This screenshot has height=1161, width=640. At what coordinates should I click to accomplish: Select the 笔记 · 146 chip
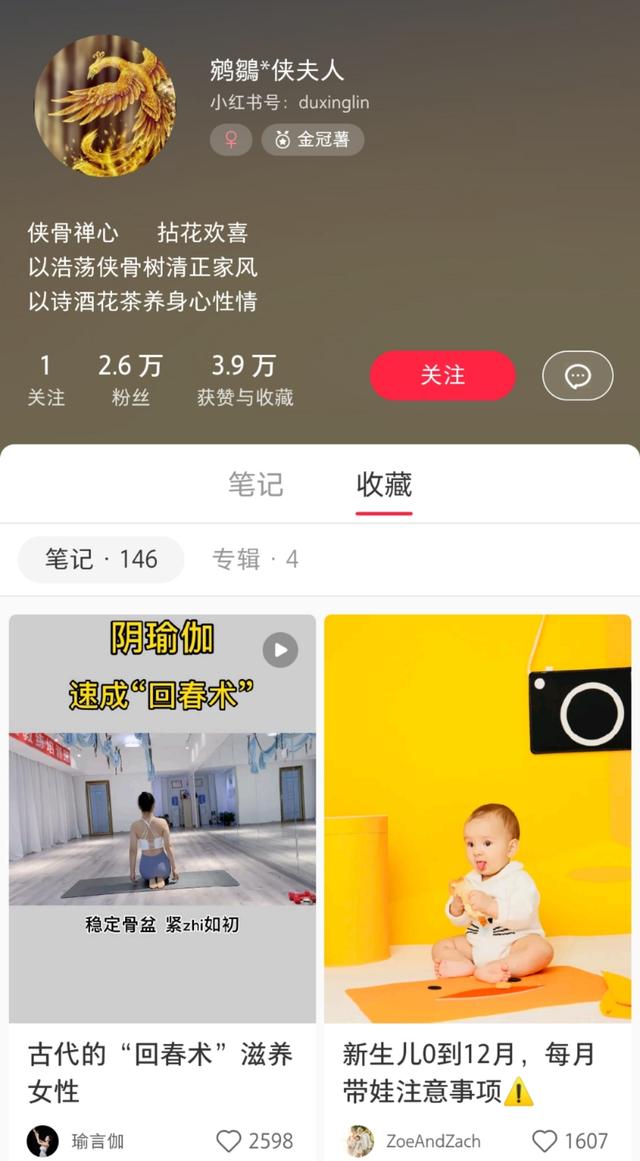click(101, 559)
